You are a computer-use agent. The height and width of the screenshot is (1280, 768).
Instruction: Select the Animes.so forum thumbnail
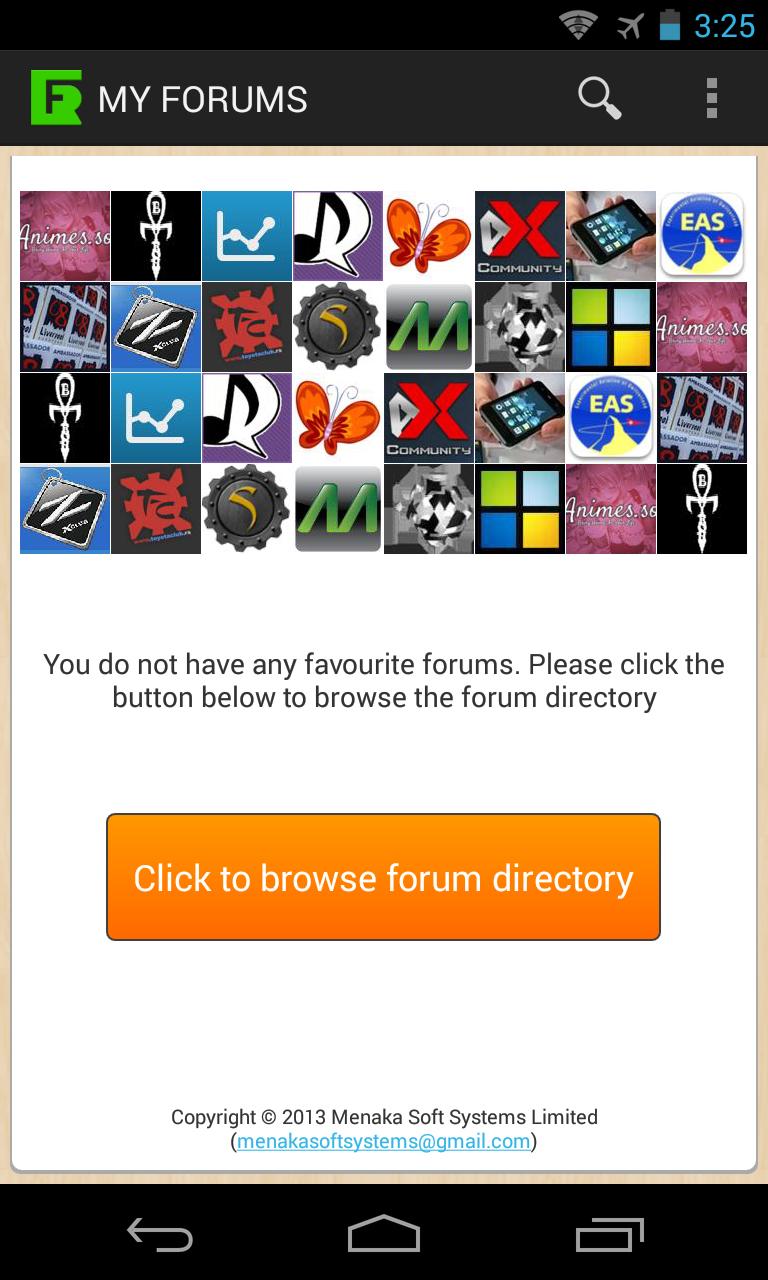coord(64,235)
